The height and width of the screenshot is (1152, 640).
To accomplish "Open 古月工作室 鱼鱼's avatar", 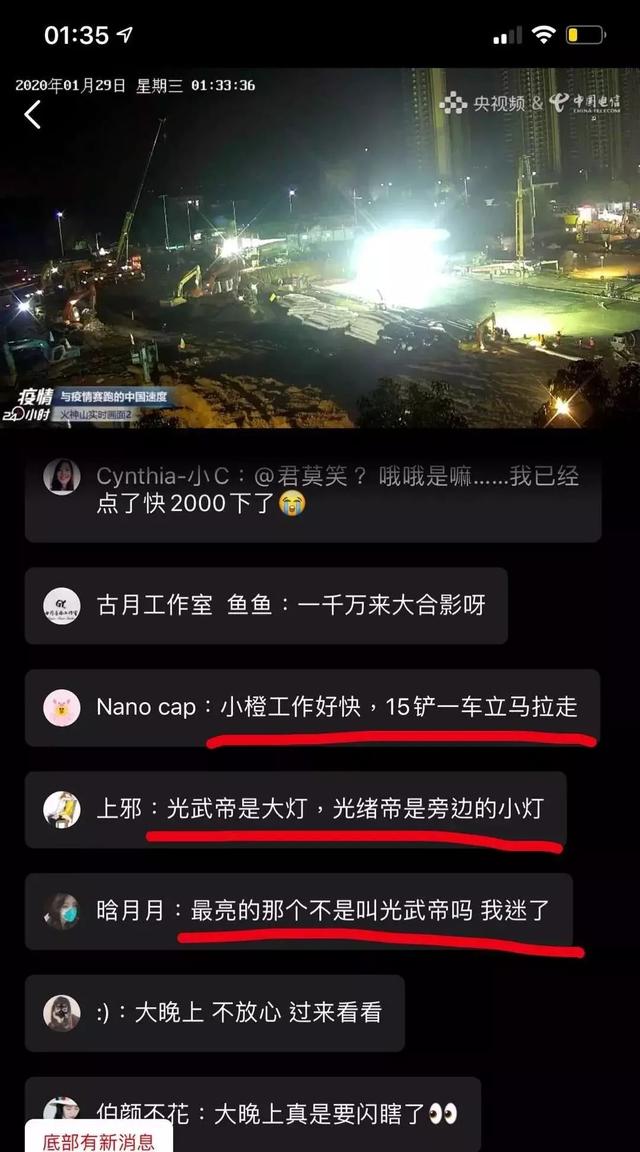I will 62,605.
